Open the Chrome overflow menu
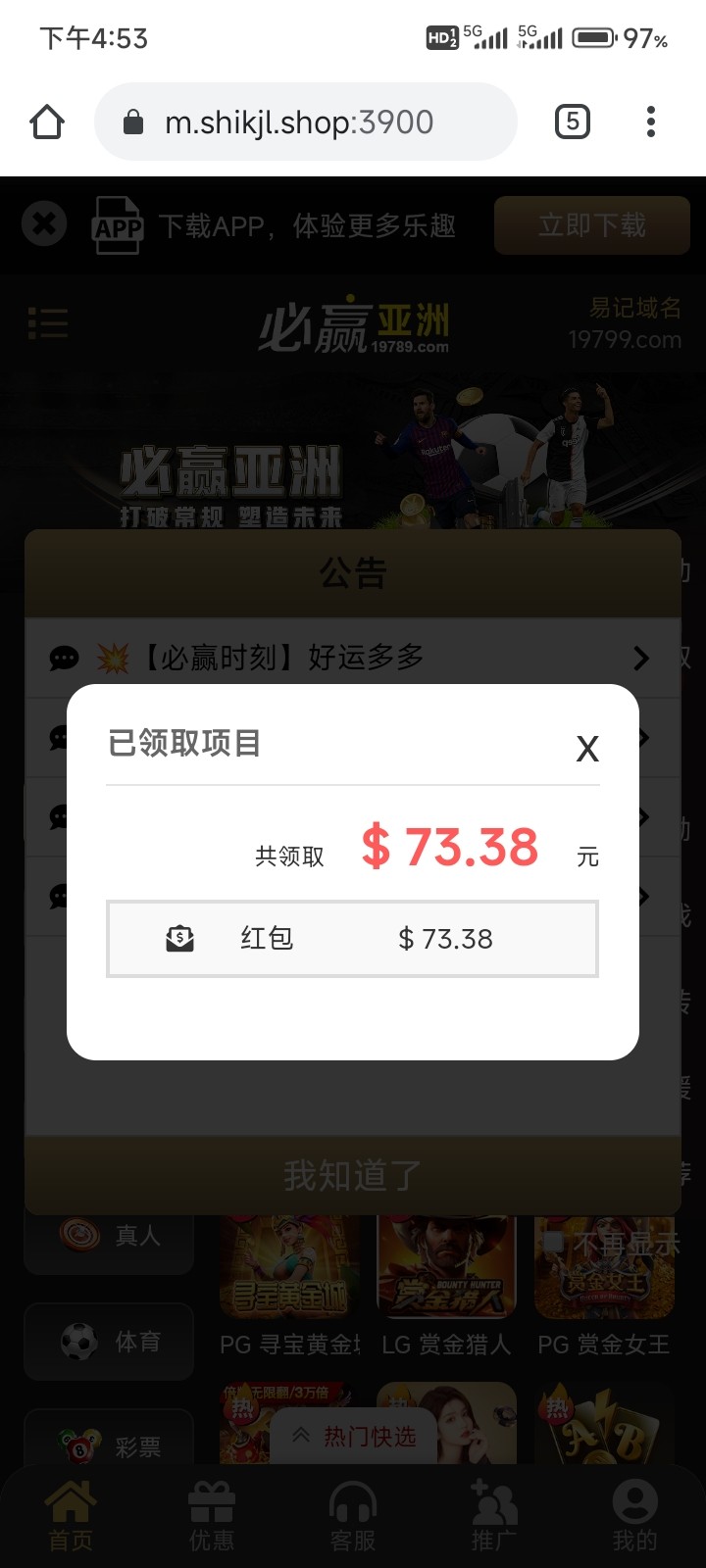The height and width of the screenshot is (1568, 706). [x=650, y=122]
